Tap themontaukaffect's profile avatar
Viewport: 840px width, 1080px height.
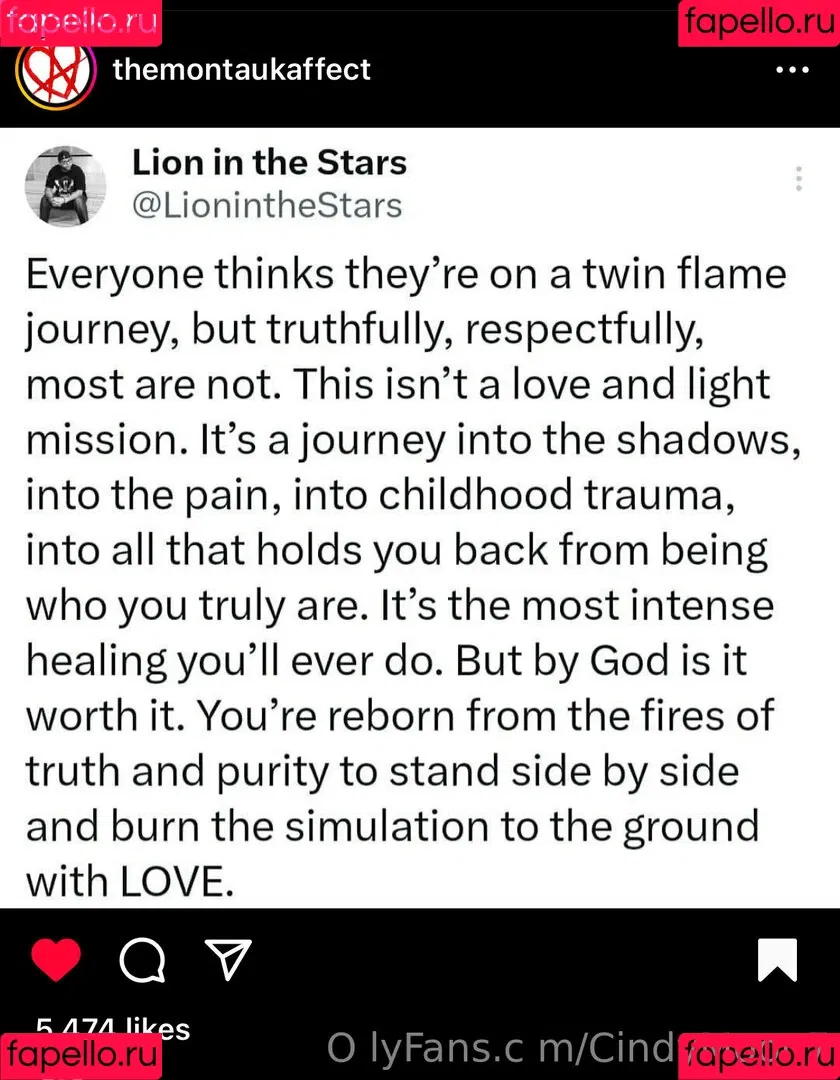coord(54,70)
